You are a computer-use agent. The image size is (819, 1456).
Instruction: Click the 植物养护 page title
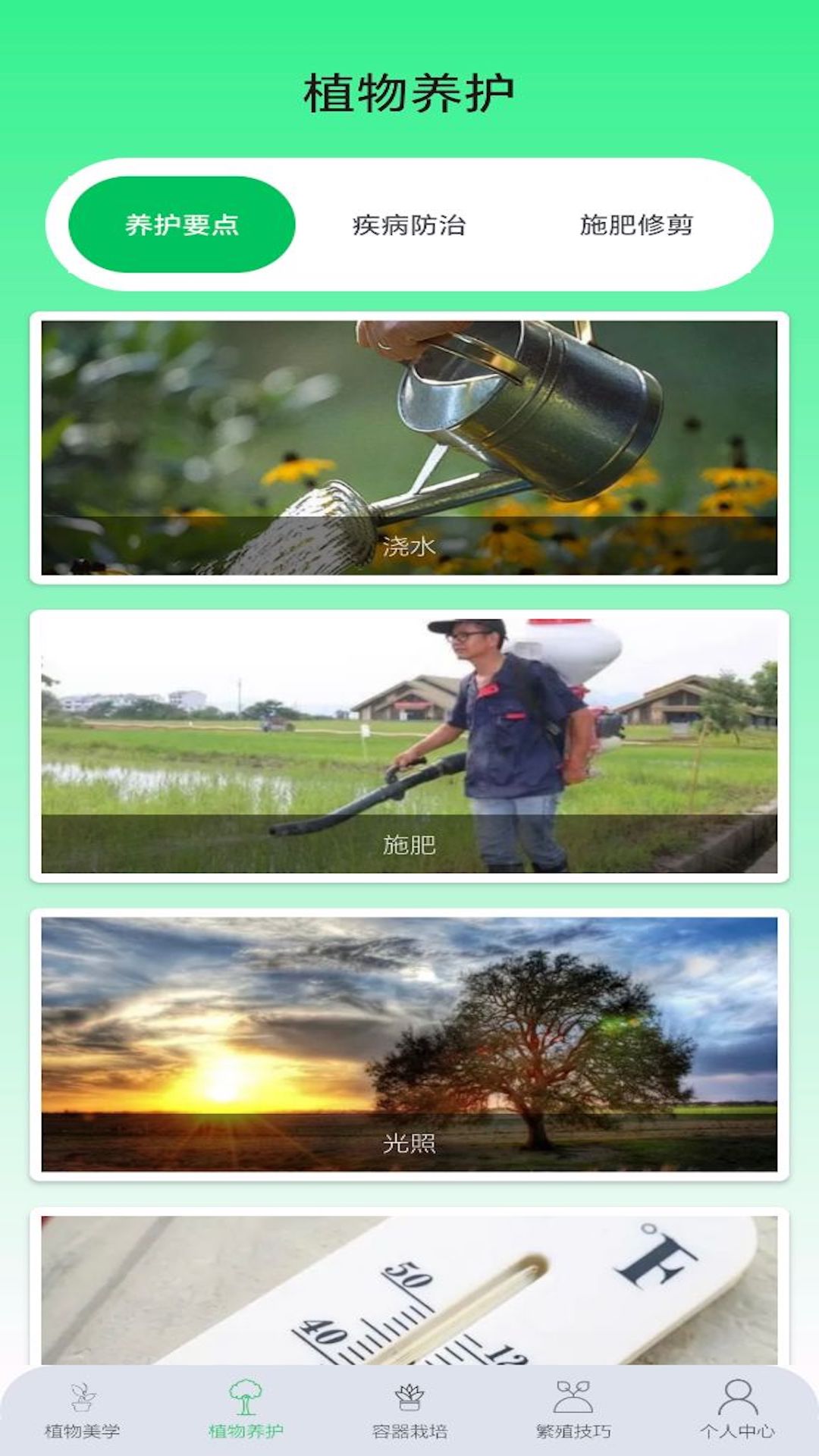point(409,91)
